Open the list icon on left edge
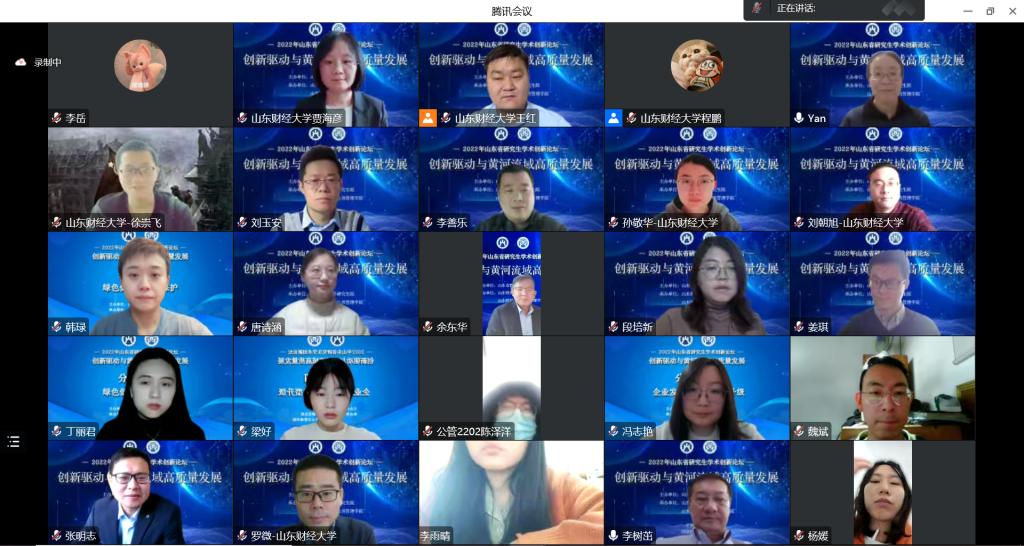1024x546 pixels. (13, 441)
